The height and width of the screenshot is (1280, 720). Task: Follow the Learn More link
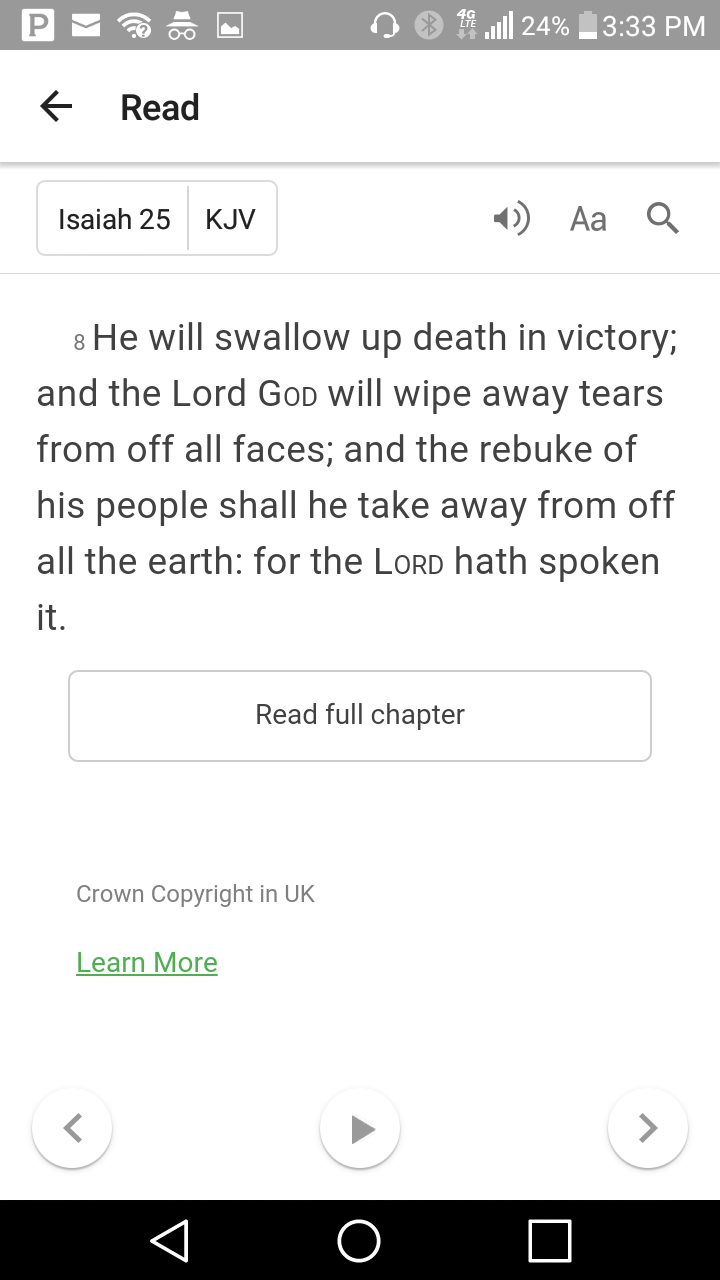click(147, 962)
